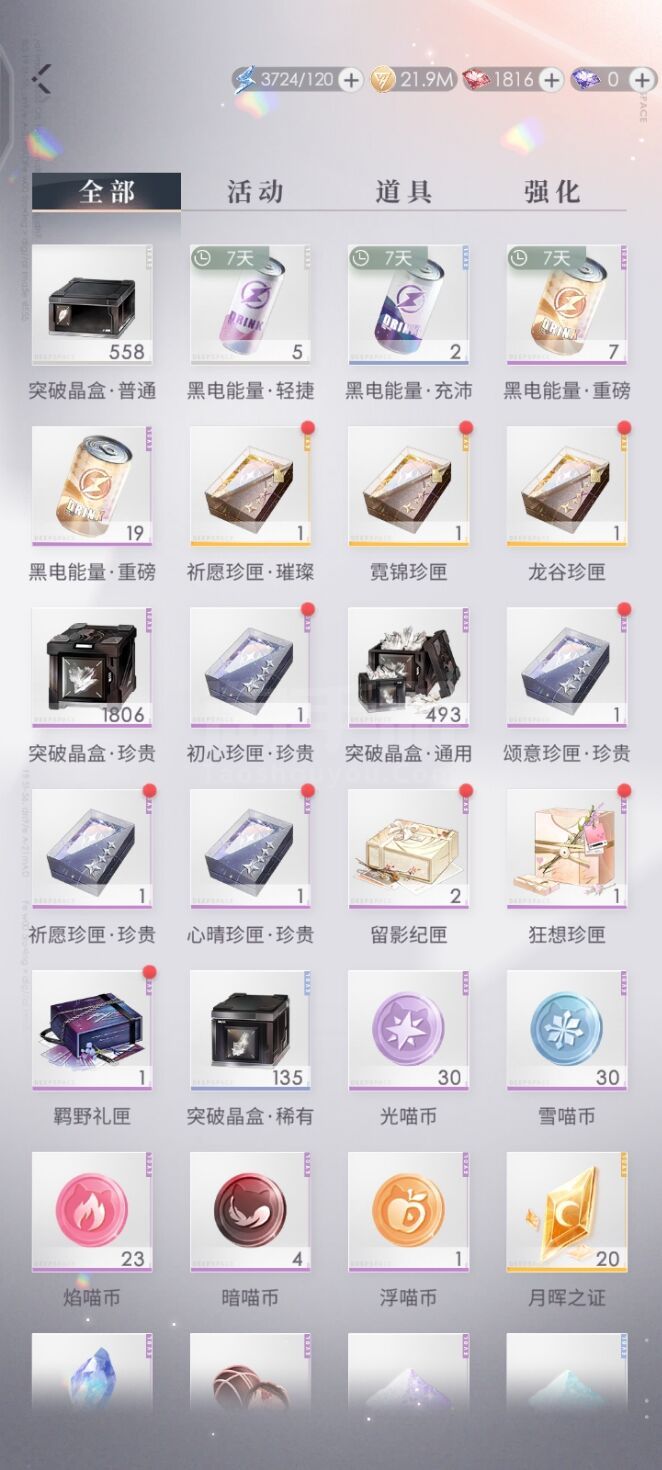Go back using the top-left arrow

click(x=42, y=78)
